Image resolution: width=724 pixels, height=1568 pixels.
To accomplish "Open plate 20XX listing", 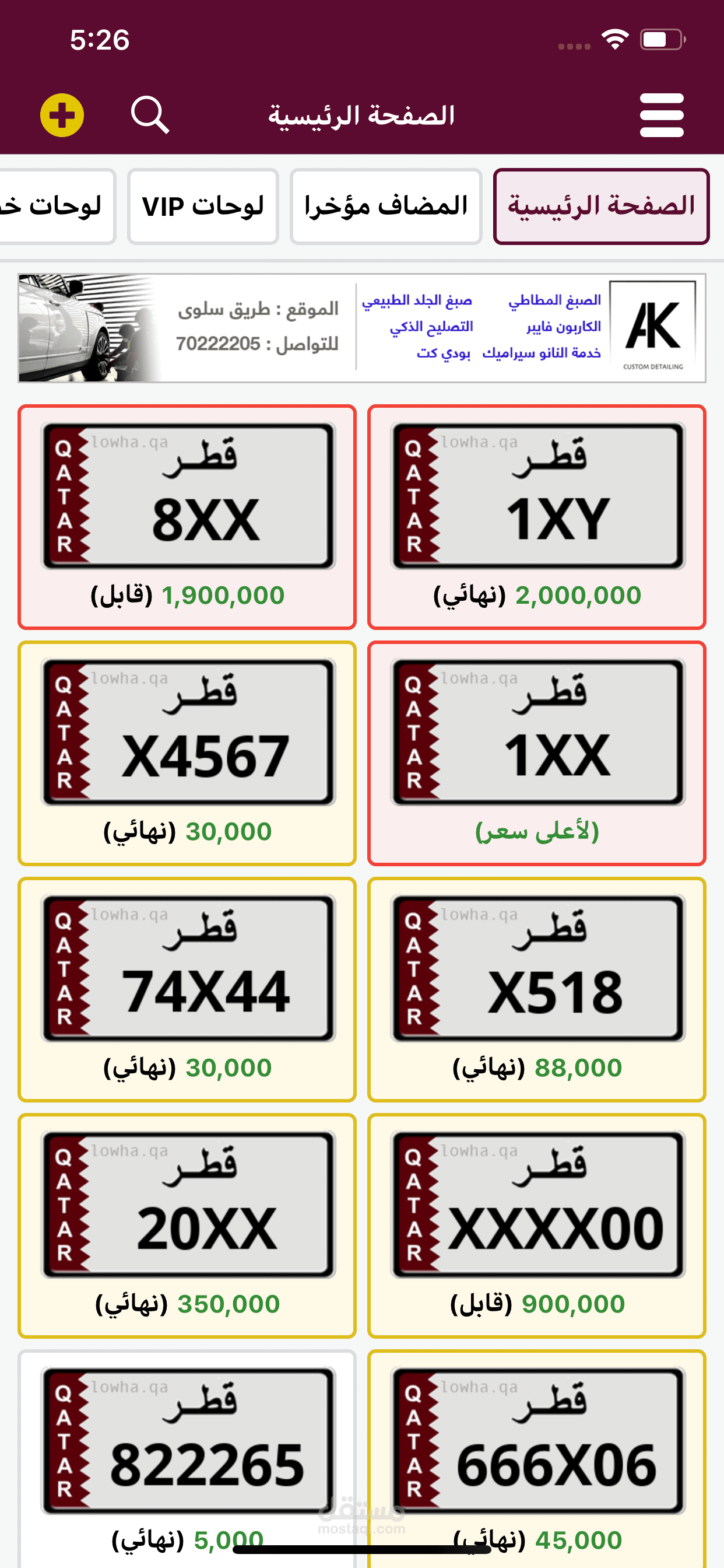I will (187, 1224).
